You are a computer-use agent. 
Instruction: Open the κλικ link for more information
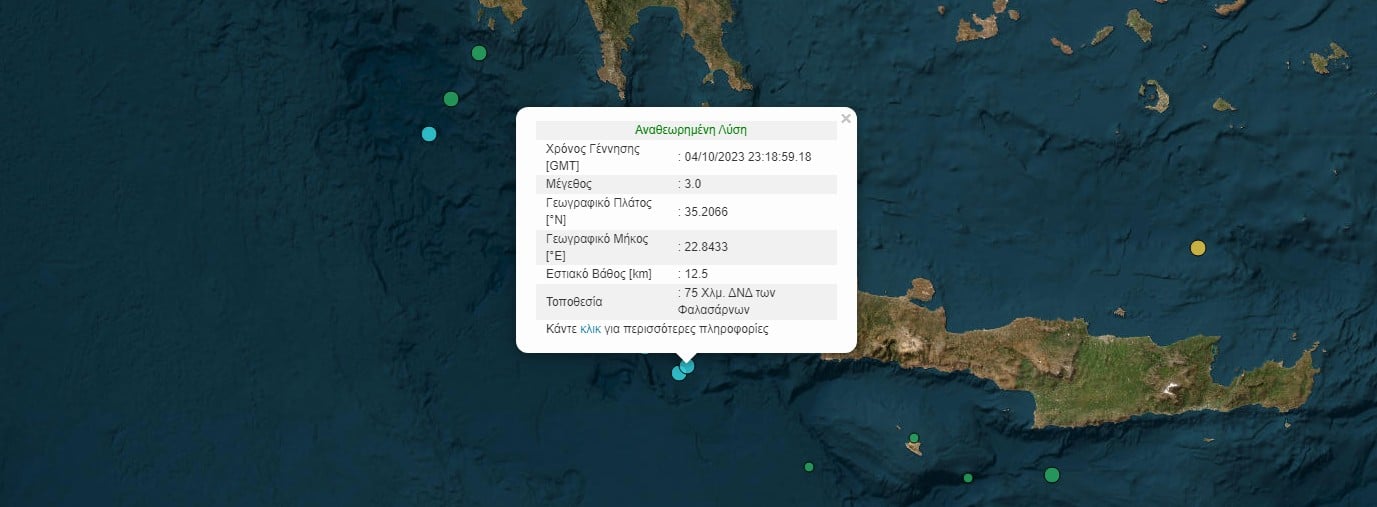tap(590, 328)
